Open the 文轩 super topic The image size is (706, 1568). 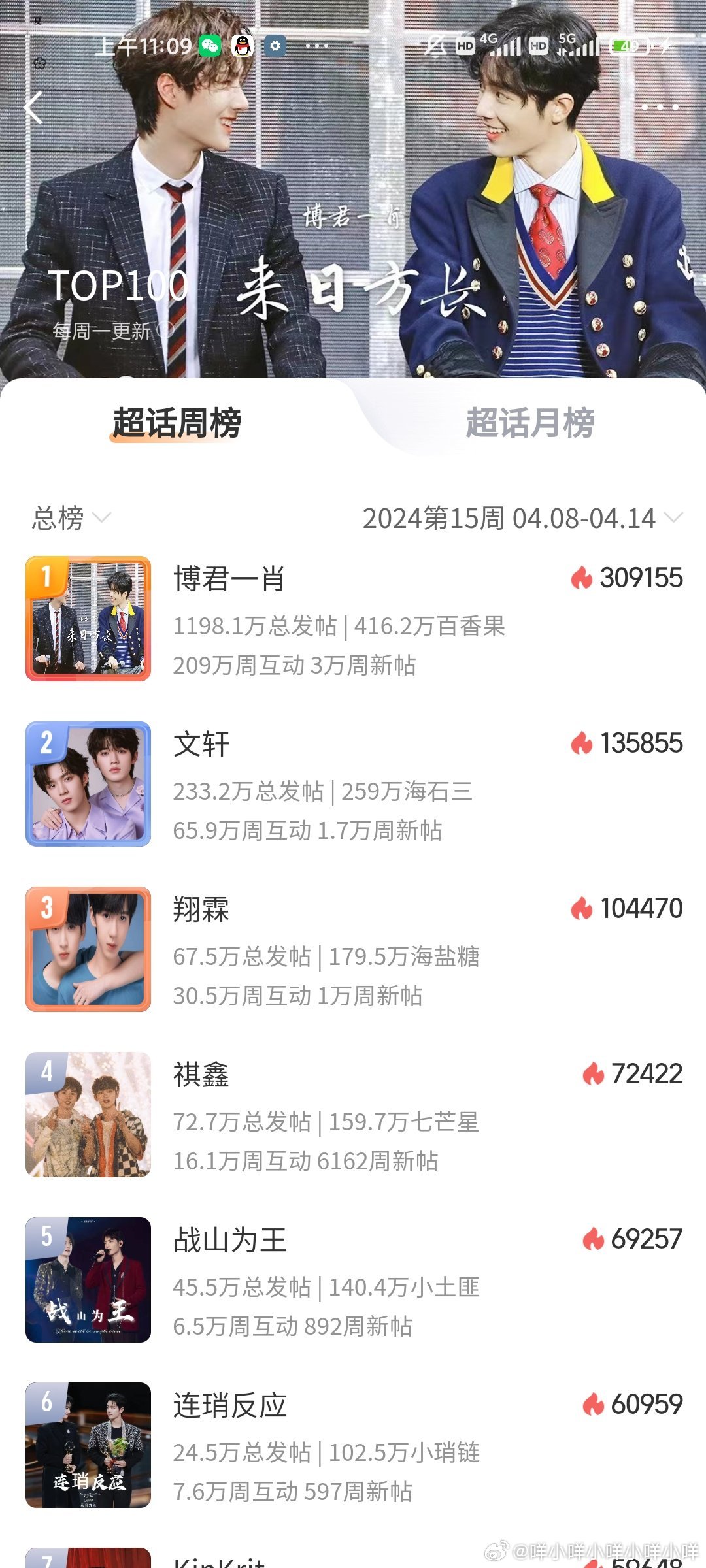201,745
